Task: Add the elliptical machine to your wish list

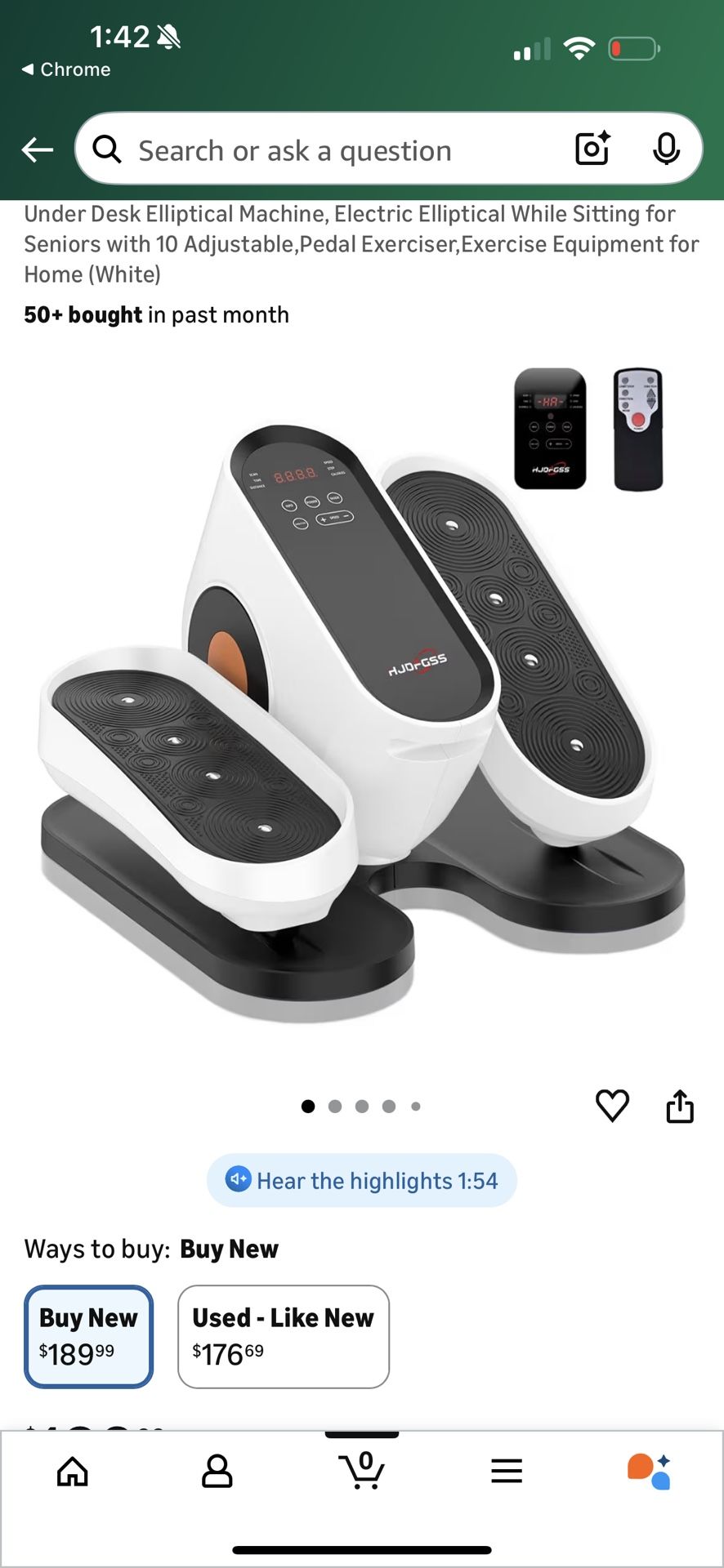Action: (612, 1105)
